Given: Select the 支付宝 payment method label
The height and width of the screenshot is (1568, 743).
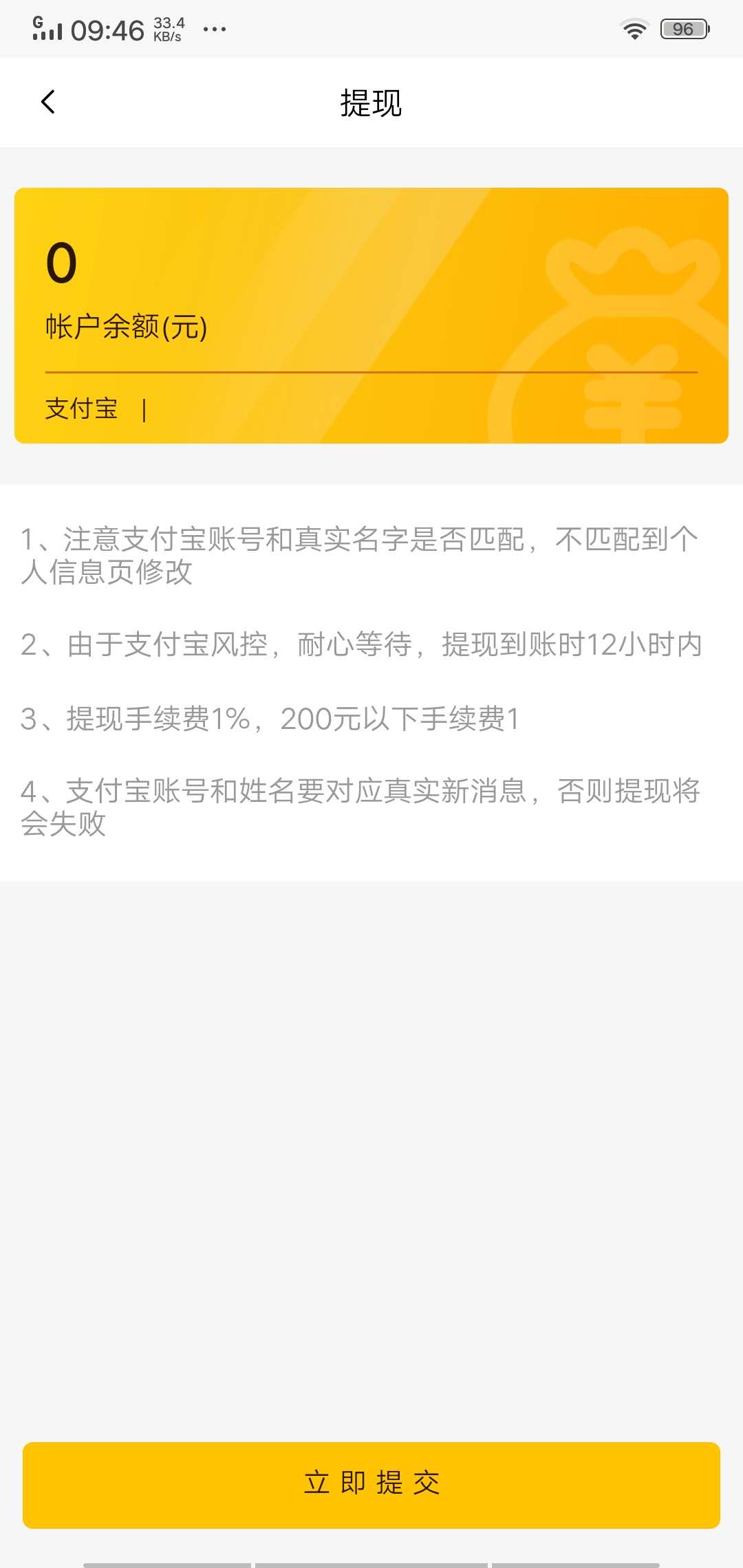Looking at the screenshot, I should tap(83, 407).
